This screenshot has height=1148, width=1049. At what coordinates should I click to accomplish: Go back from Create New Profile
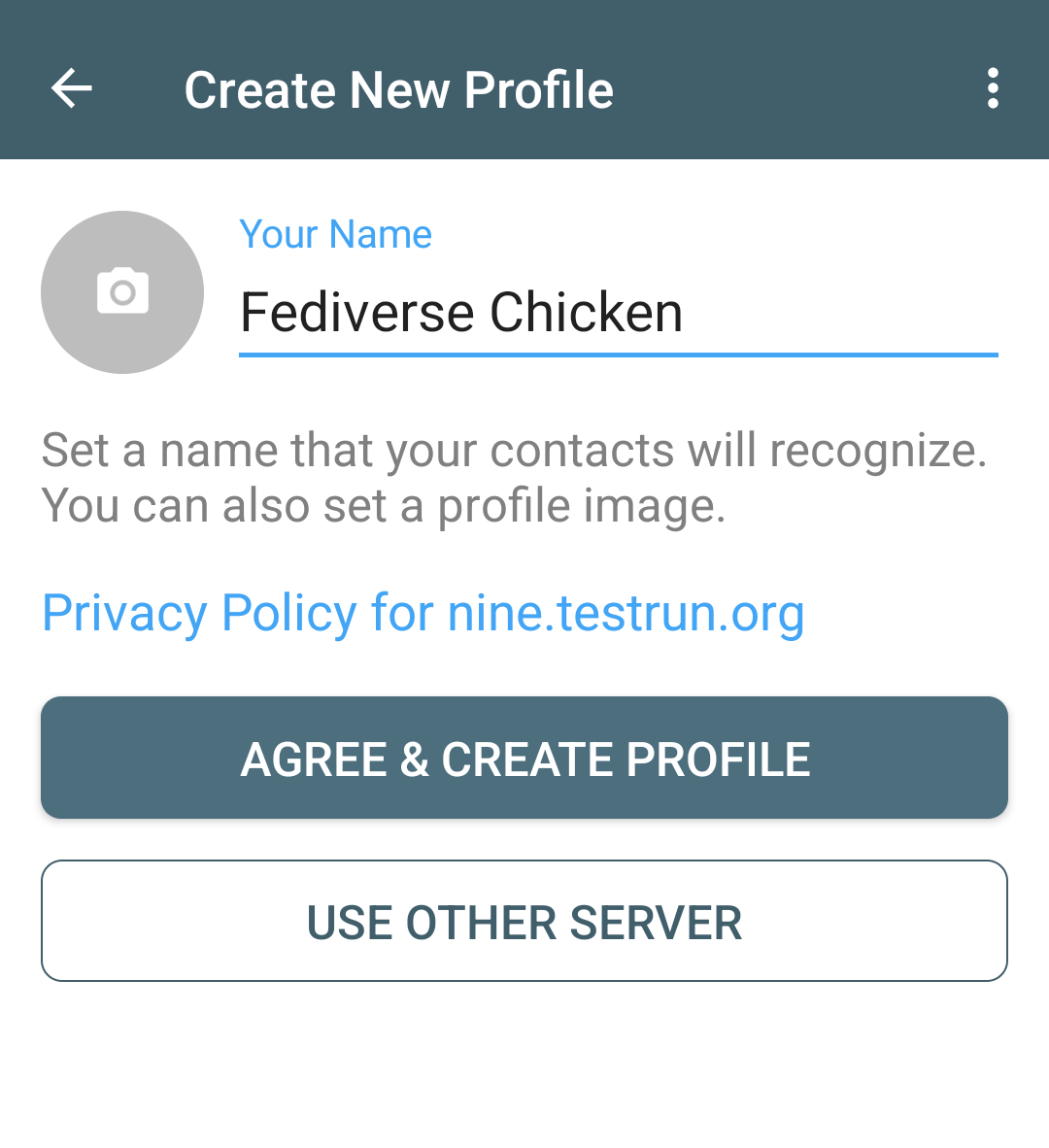[72, 89]
